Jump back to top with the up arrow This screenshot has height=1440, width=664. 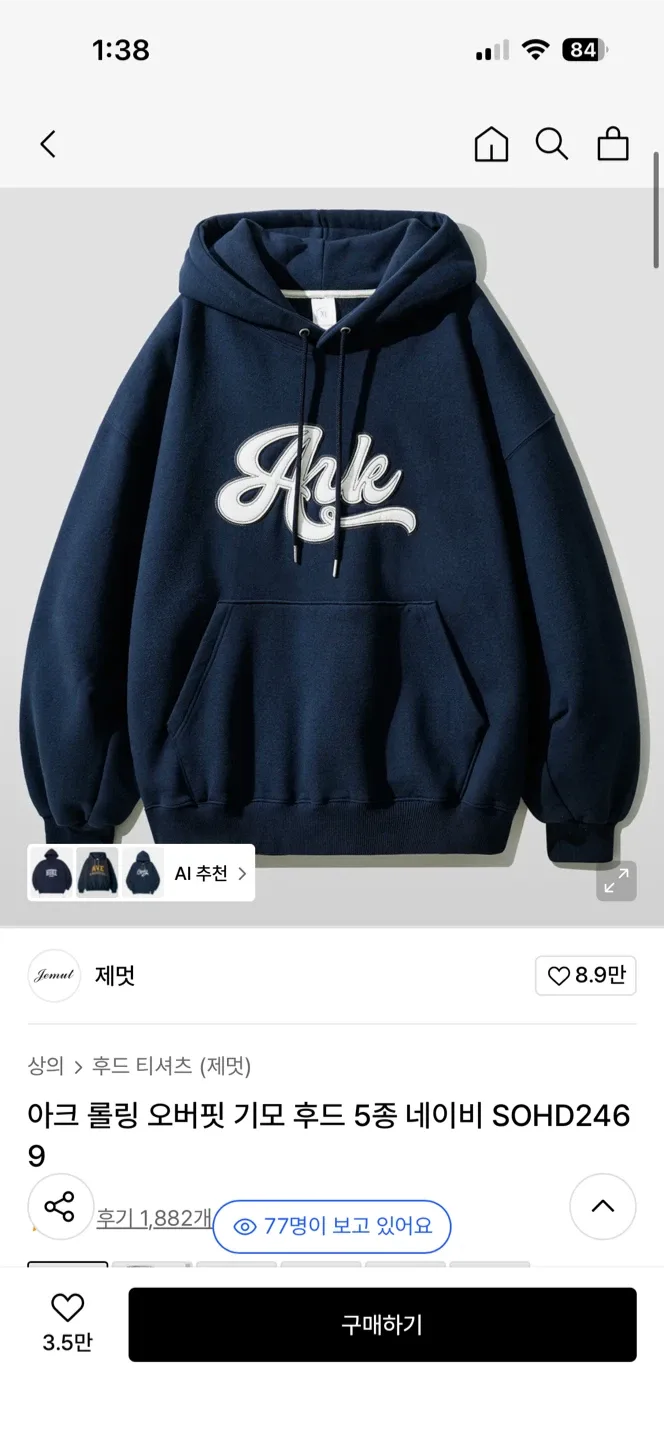[602, 1207]
